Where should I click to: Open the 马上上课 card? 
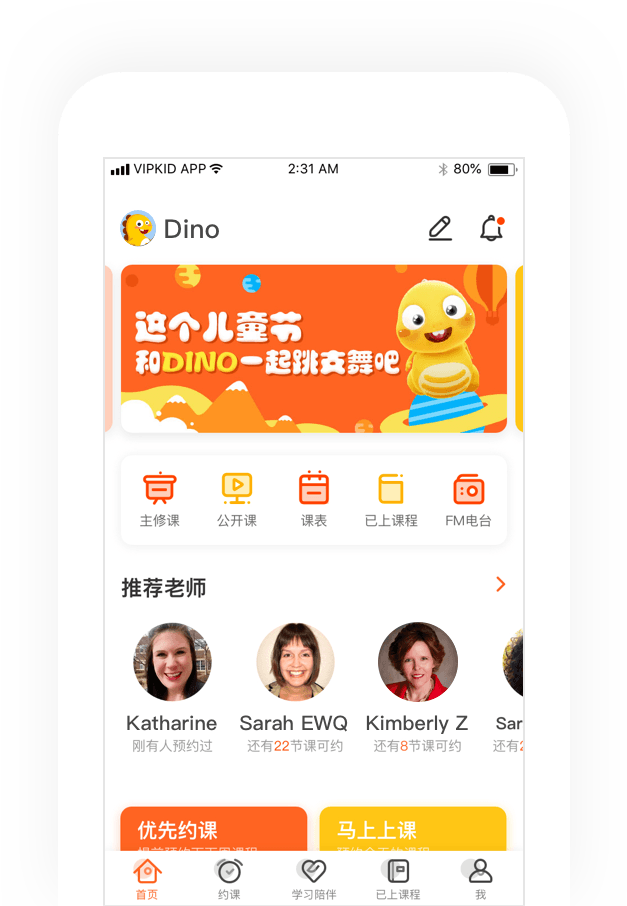(x=413, y=830)
